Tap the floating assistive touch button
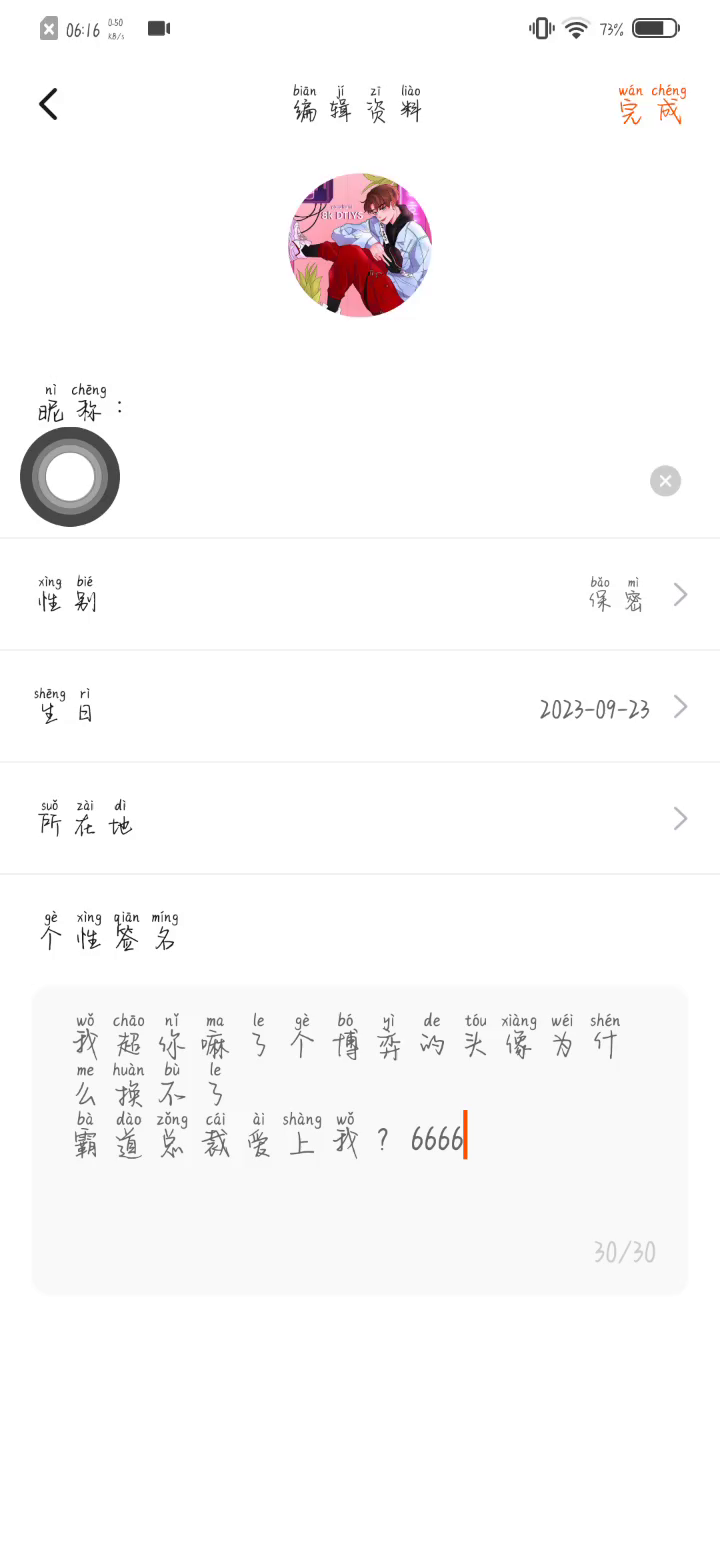The image size is (720, 1560). tap(70, 477)
